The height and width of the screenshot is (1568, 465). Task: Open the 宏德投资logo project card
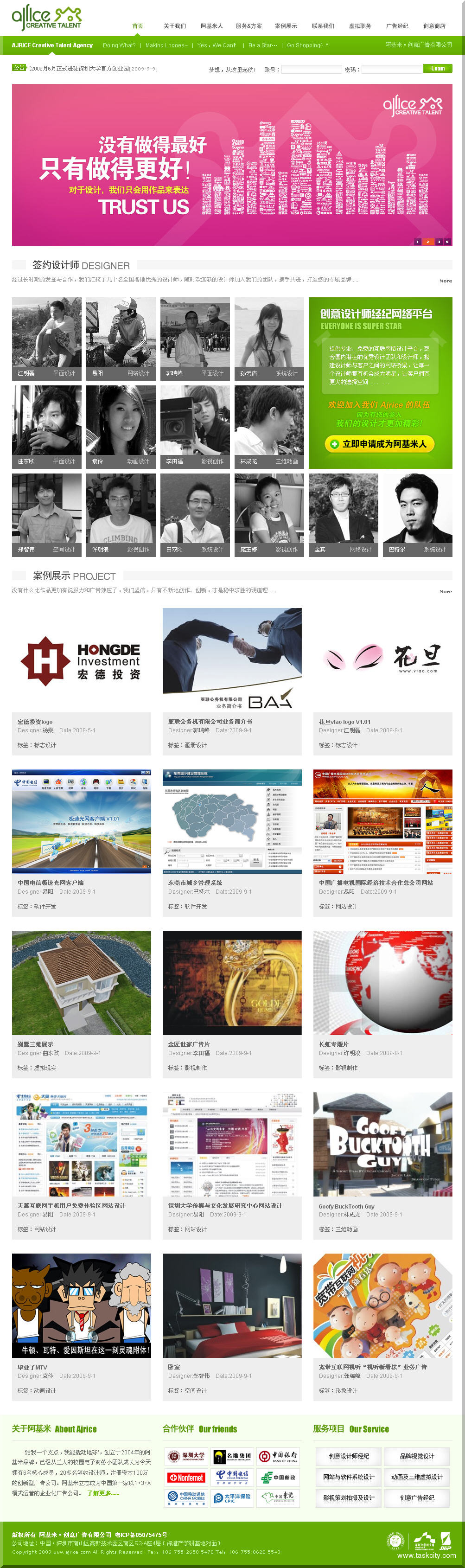(x=81, y=660)
